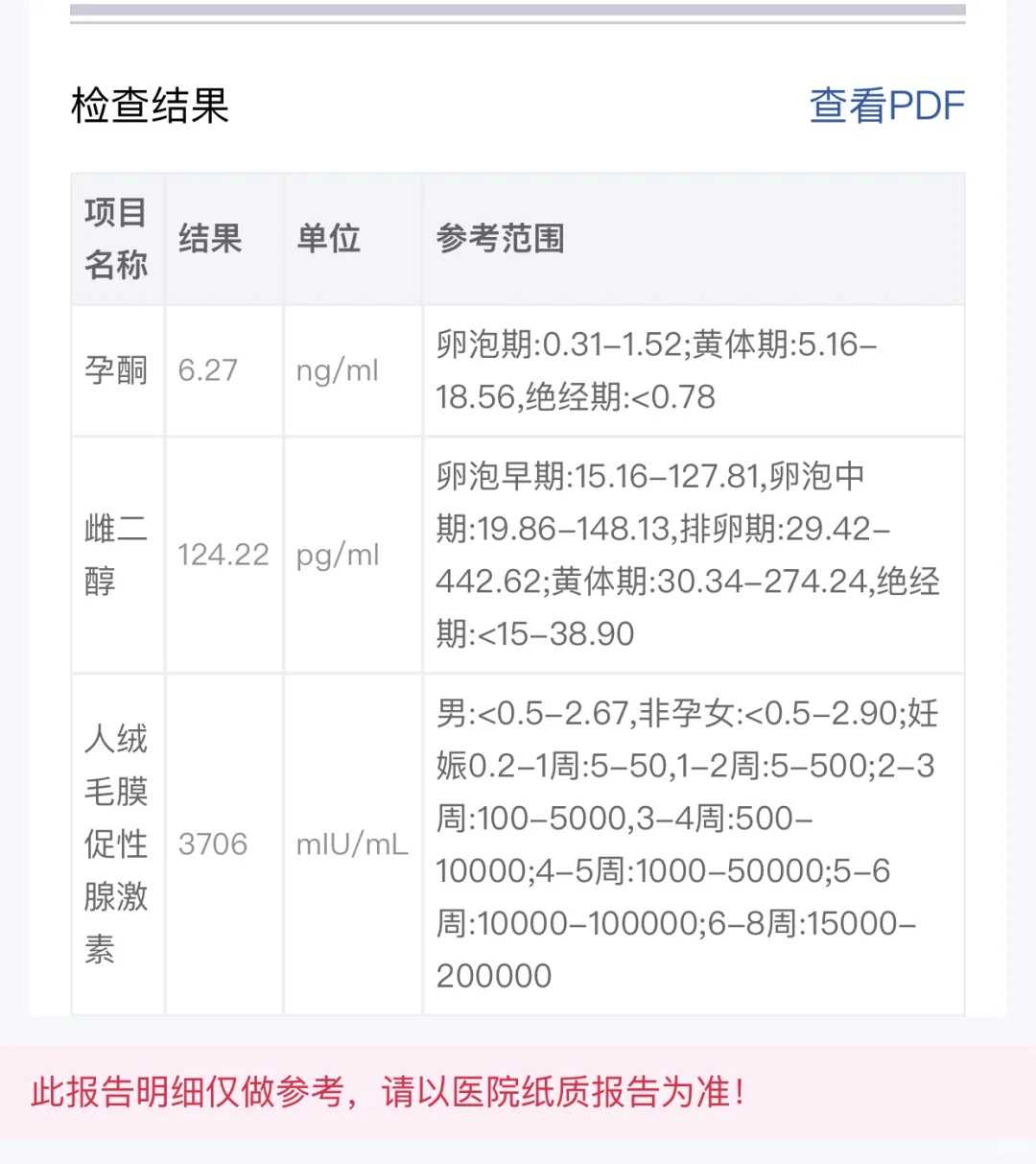Select the 项目名称 column header
Image resolution: width=1036 pixels, height=1164 pixels.
tap(116, 240)
